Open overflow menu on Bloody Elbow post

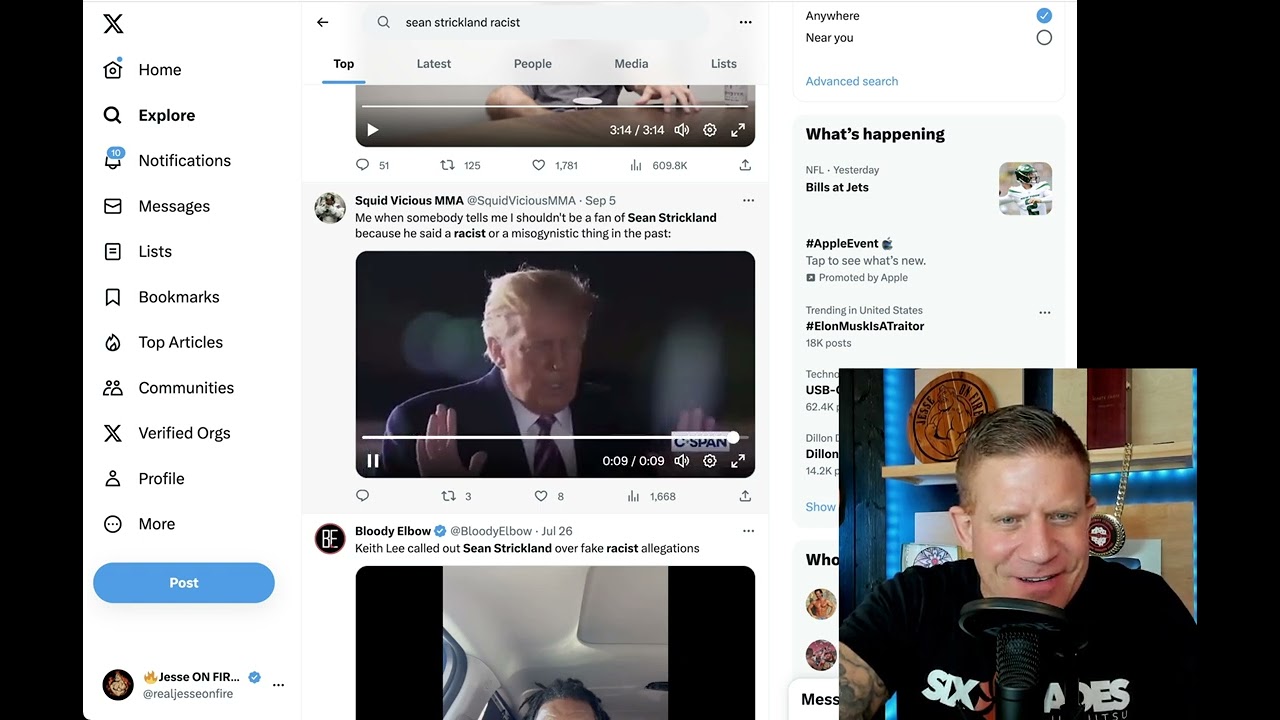click(x=748, y=531)
